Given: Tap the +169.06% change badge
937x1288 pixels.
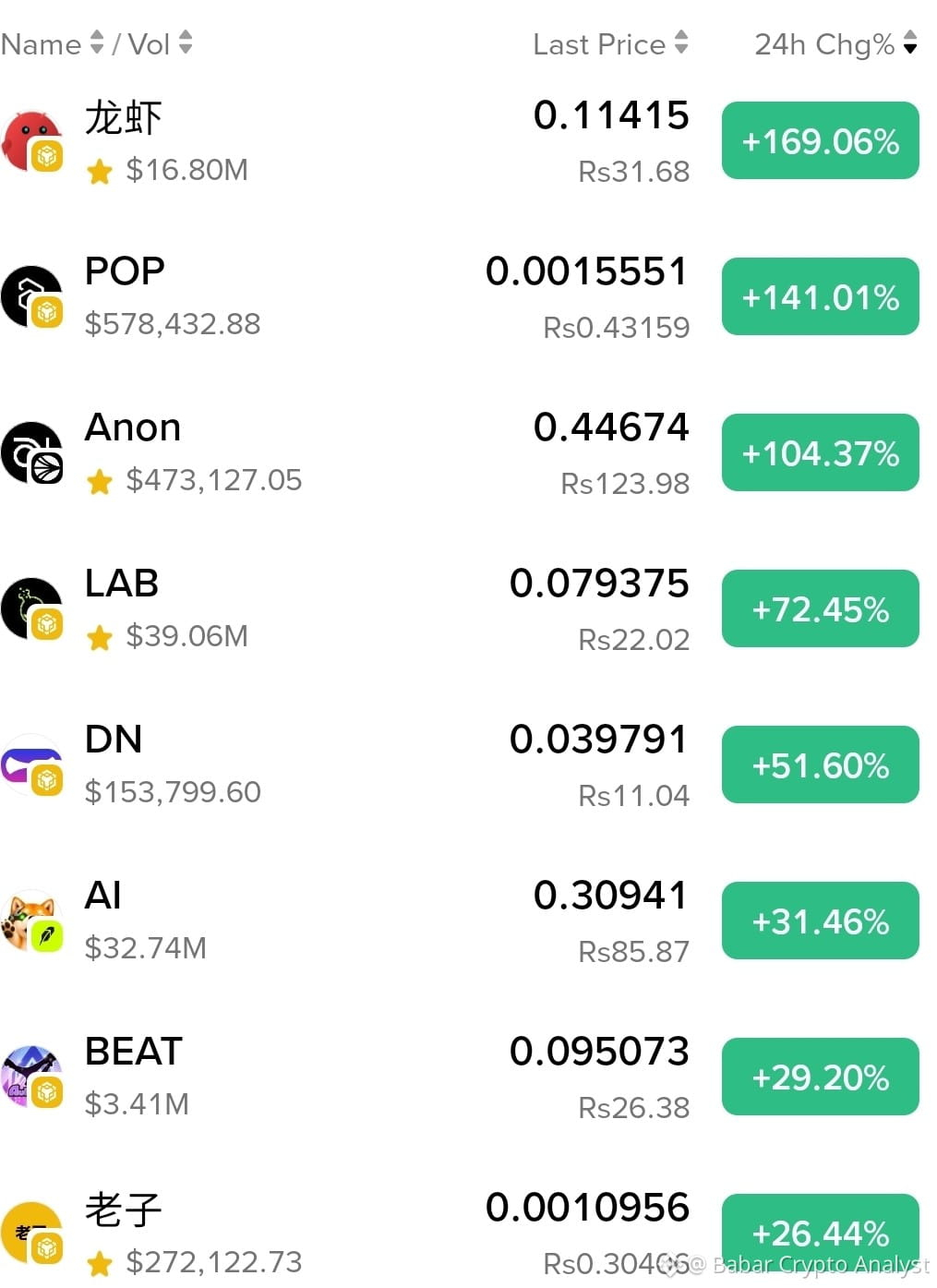Looking at the screenshot, I should click(820, 140).
